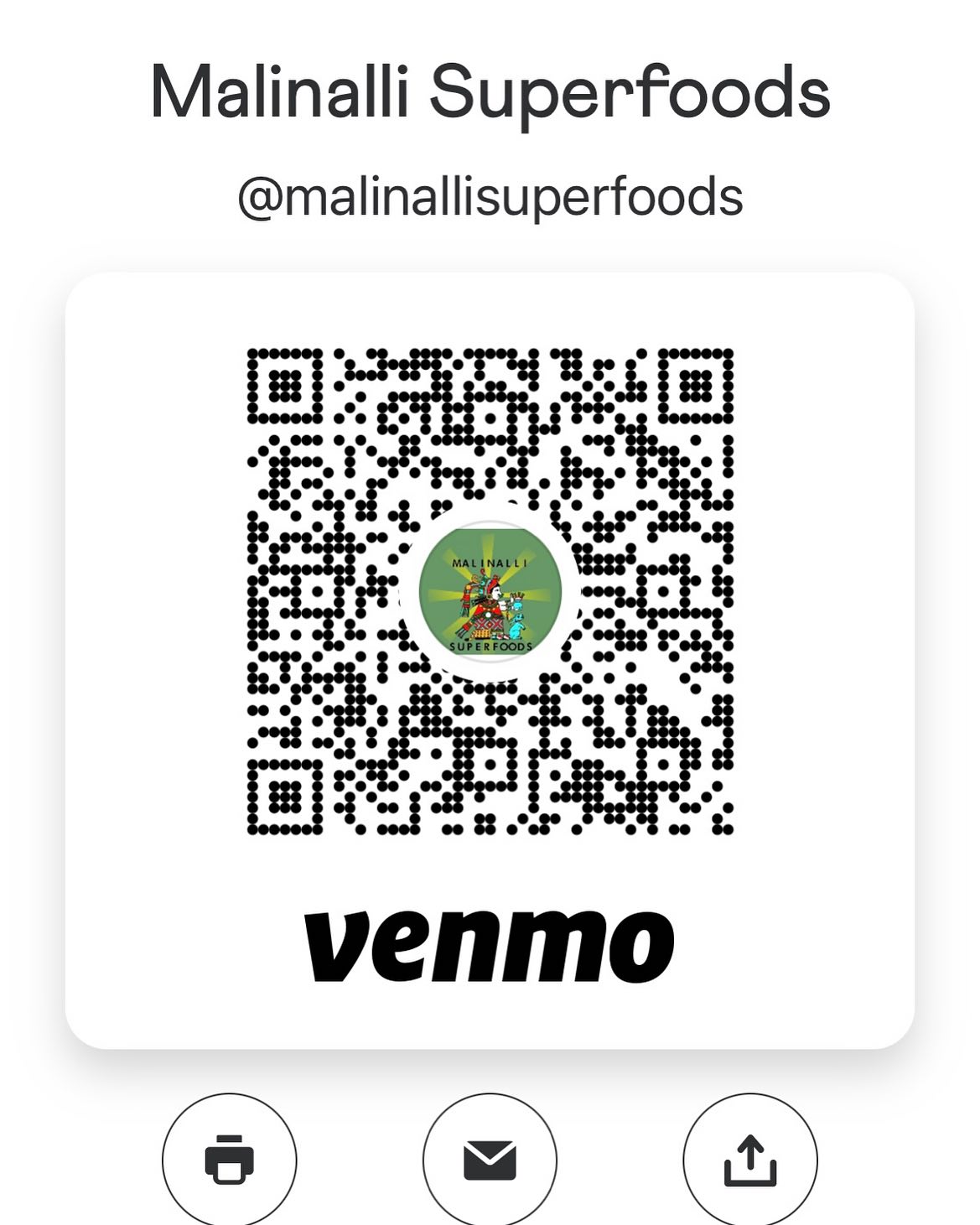980x1225 pixels.
Task: Print the Venmo QR code
Action: (229, 1161)
